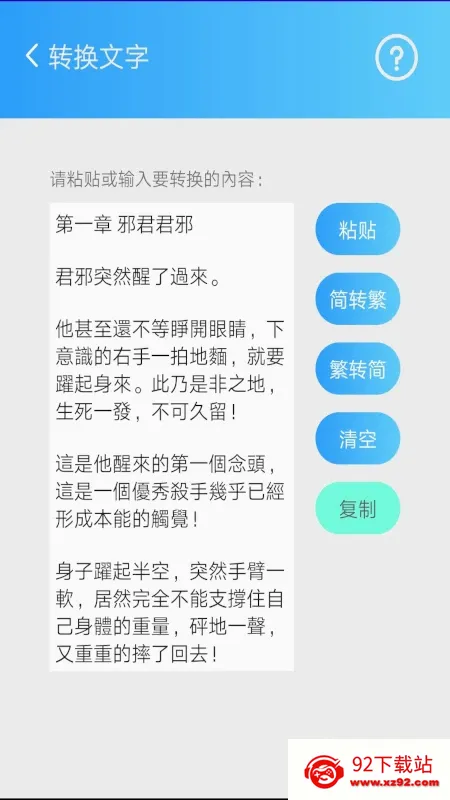Clear the content with 清空

[358, 439]
